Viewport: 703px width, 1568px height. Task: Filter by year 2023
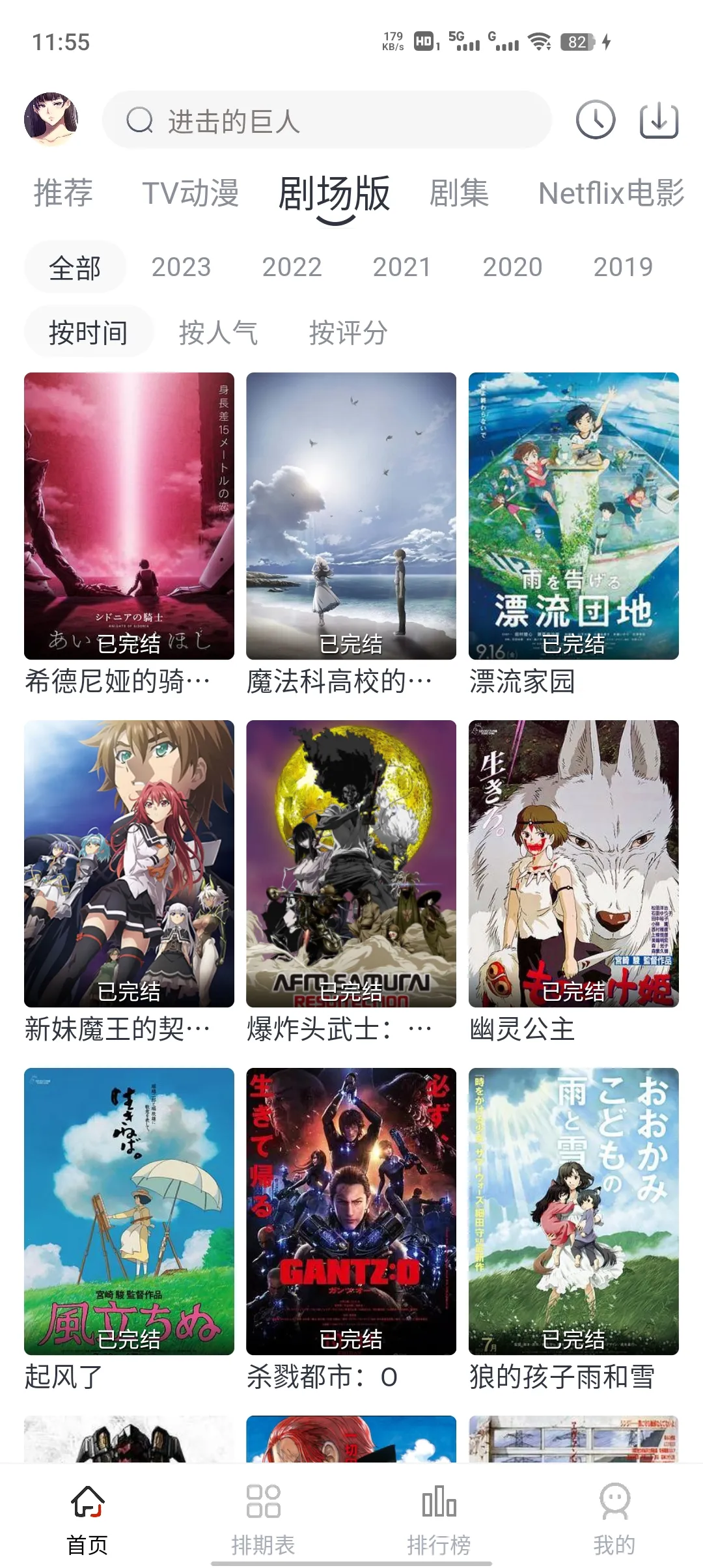(x=182, y=267)
